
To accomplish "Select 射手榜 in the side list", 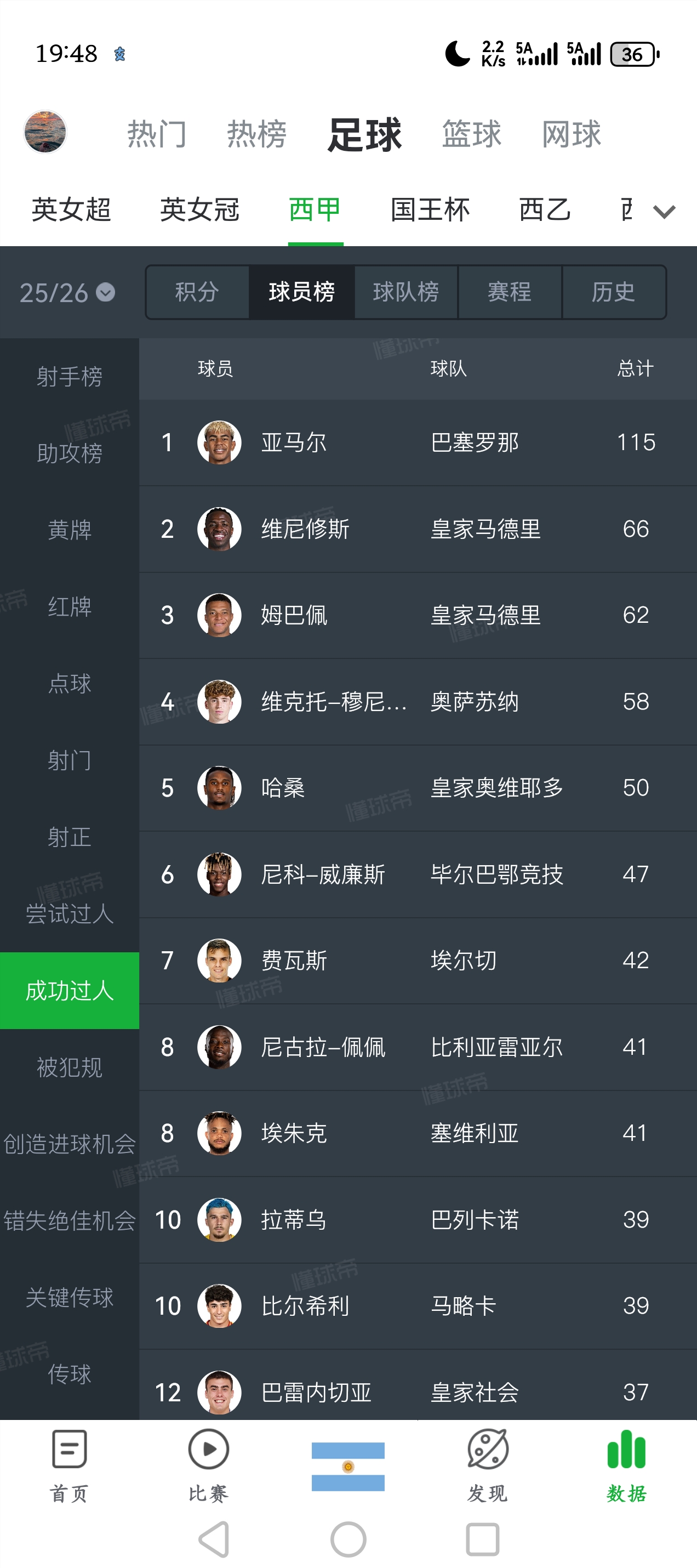I will tap(70, 376).
